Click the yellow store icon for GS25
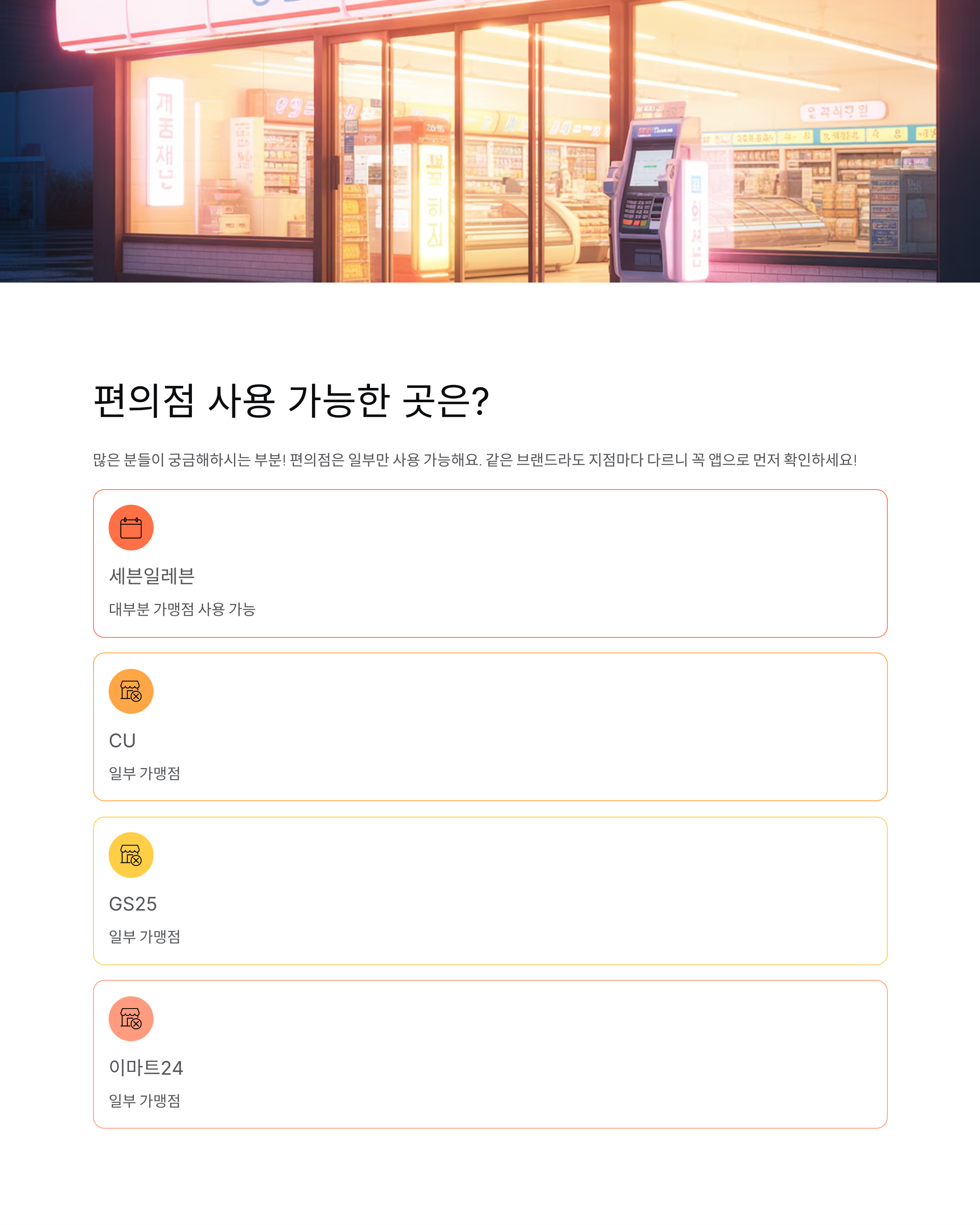 [131, 855]
